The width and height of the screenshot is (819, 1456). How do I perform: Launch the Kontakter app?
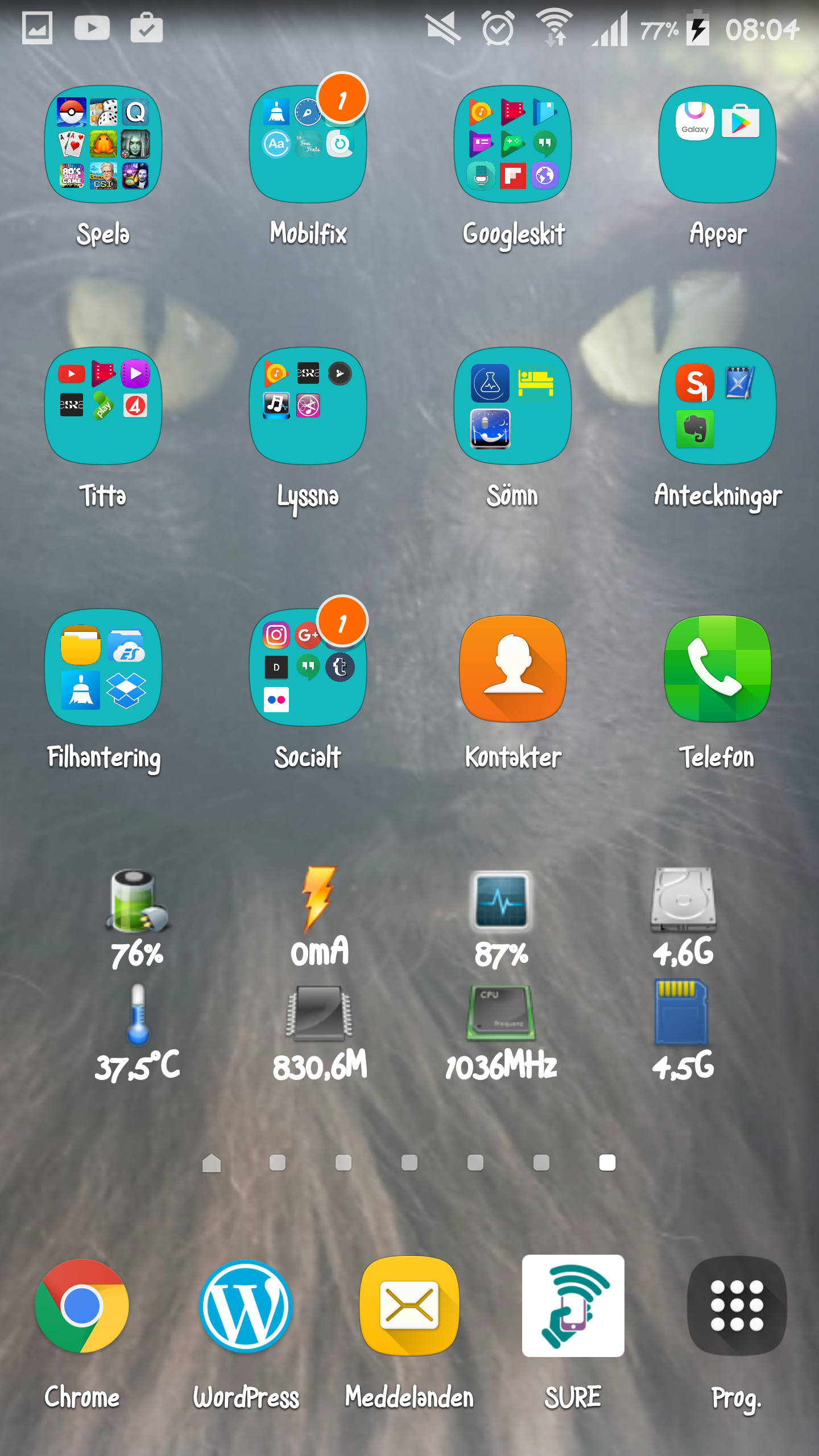click(512, 669)
